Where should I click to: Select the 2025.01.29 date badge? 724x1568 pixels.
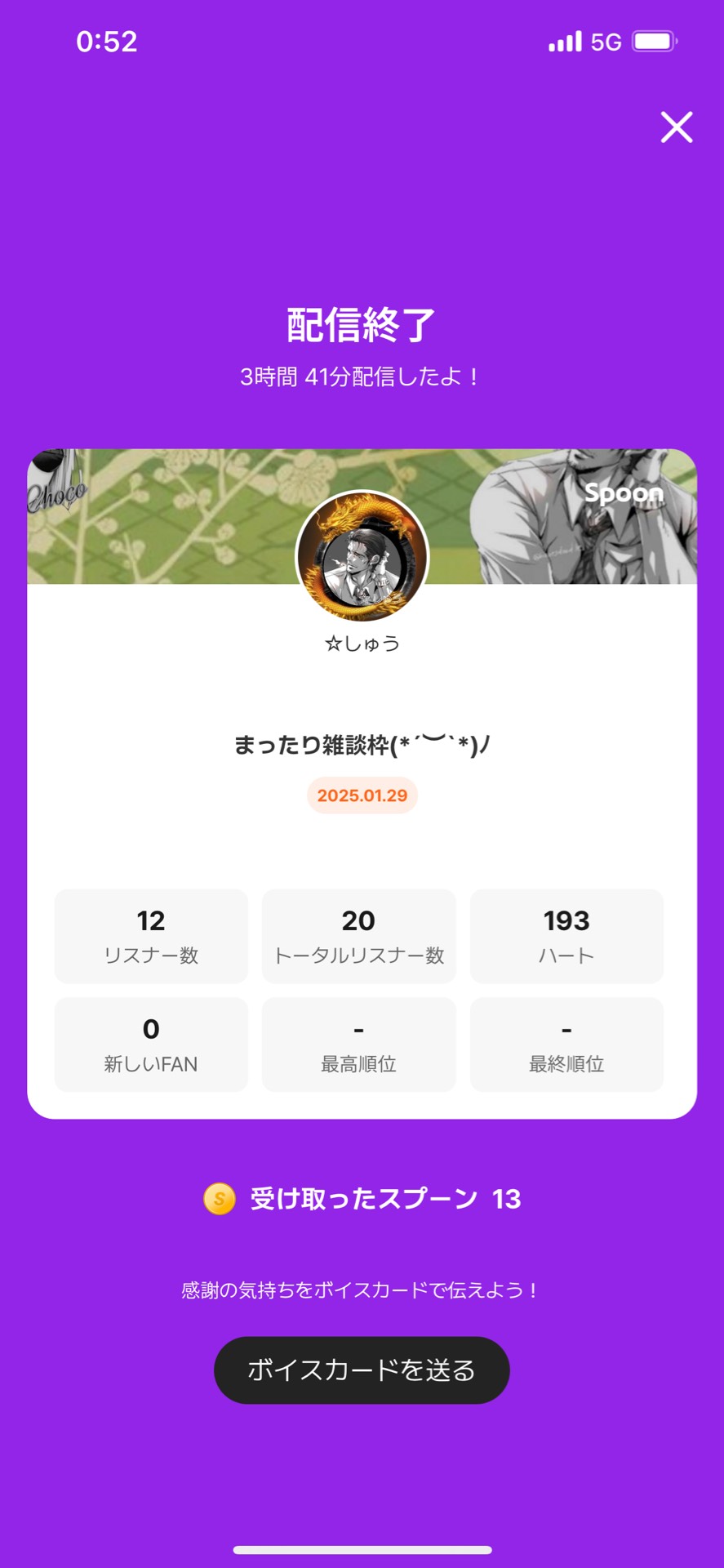[x=362, y=795]
